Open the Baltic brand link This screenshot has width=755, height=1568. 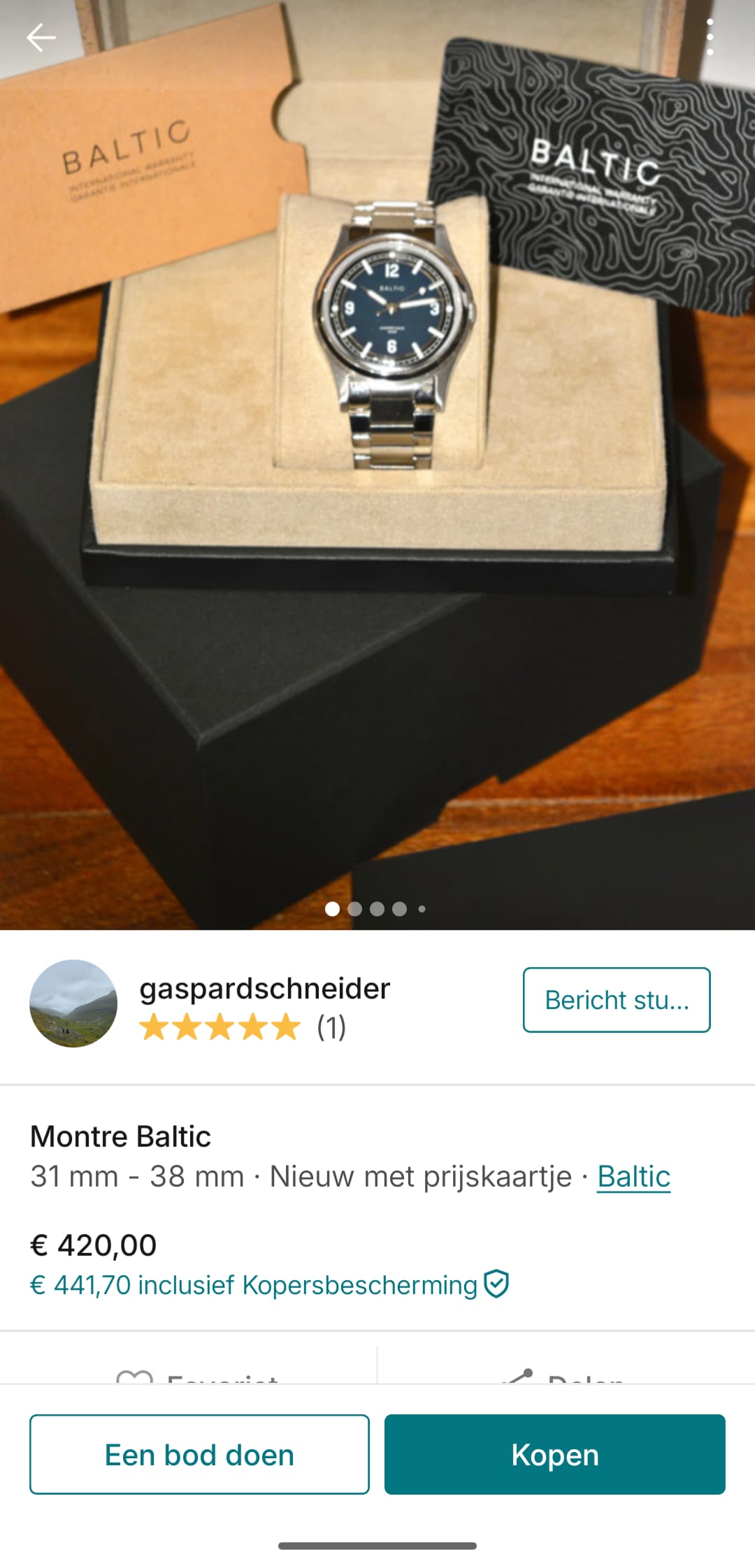[x=633, y=1177]
